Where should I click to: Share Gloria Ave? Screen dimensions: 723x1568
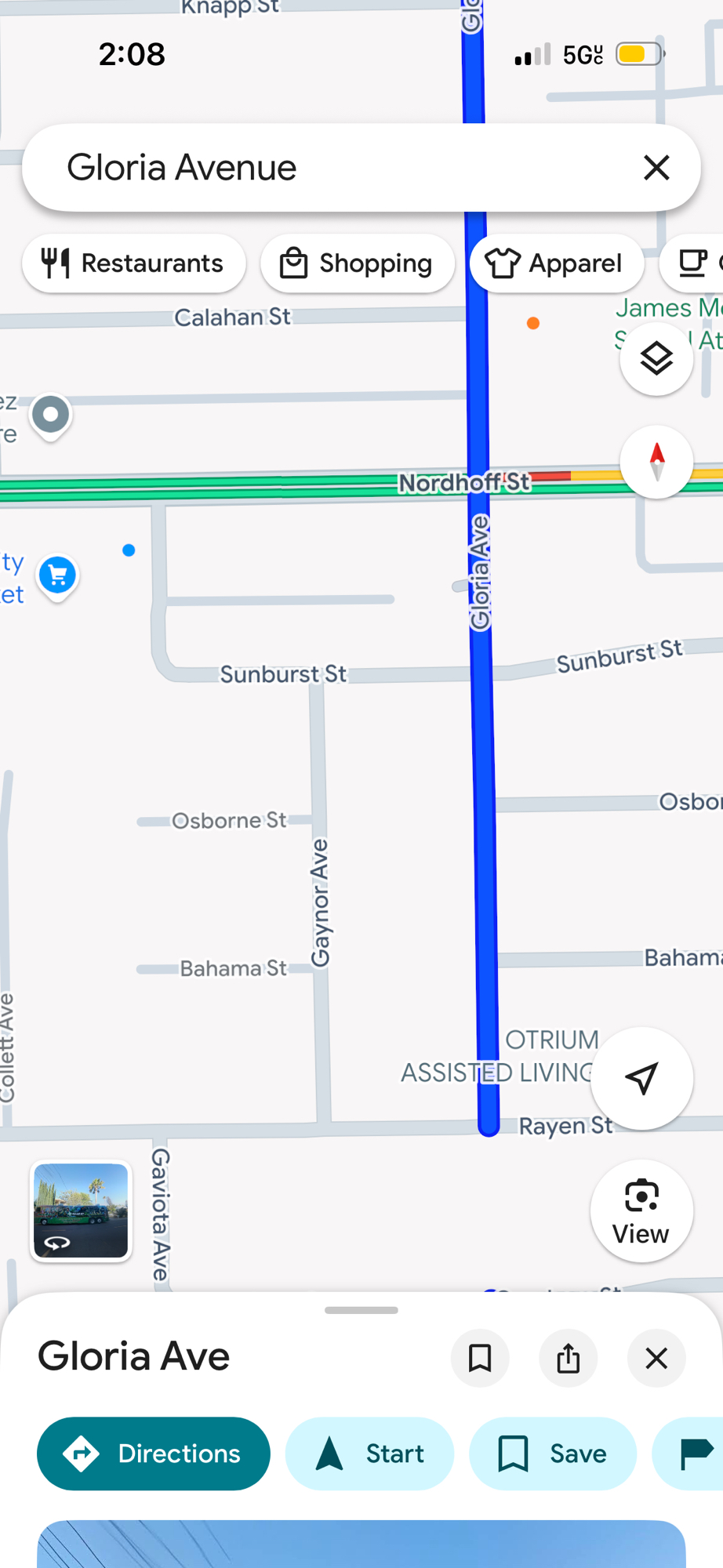pos(569,1358)
